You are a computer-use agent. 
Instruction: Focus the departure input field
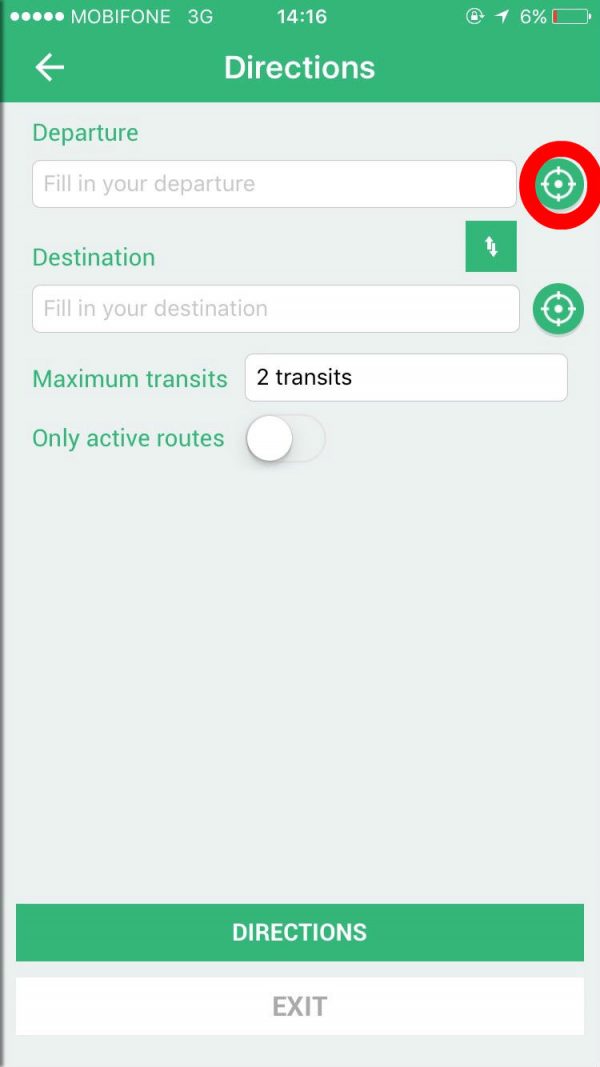click(x=274, y=184)
